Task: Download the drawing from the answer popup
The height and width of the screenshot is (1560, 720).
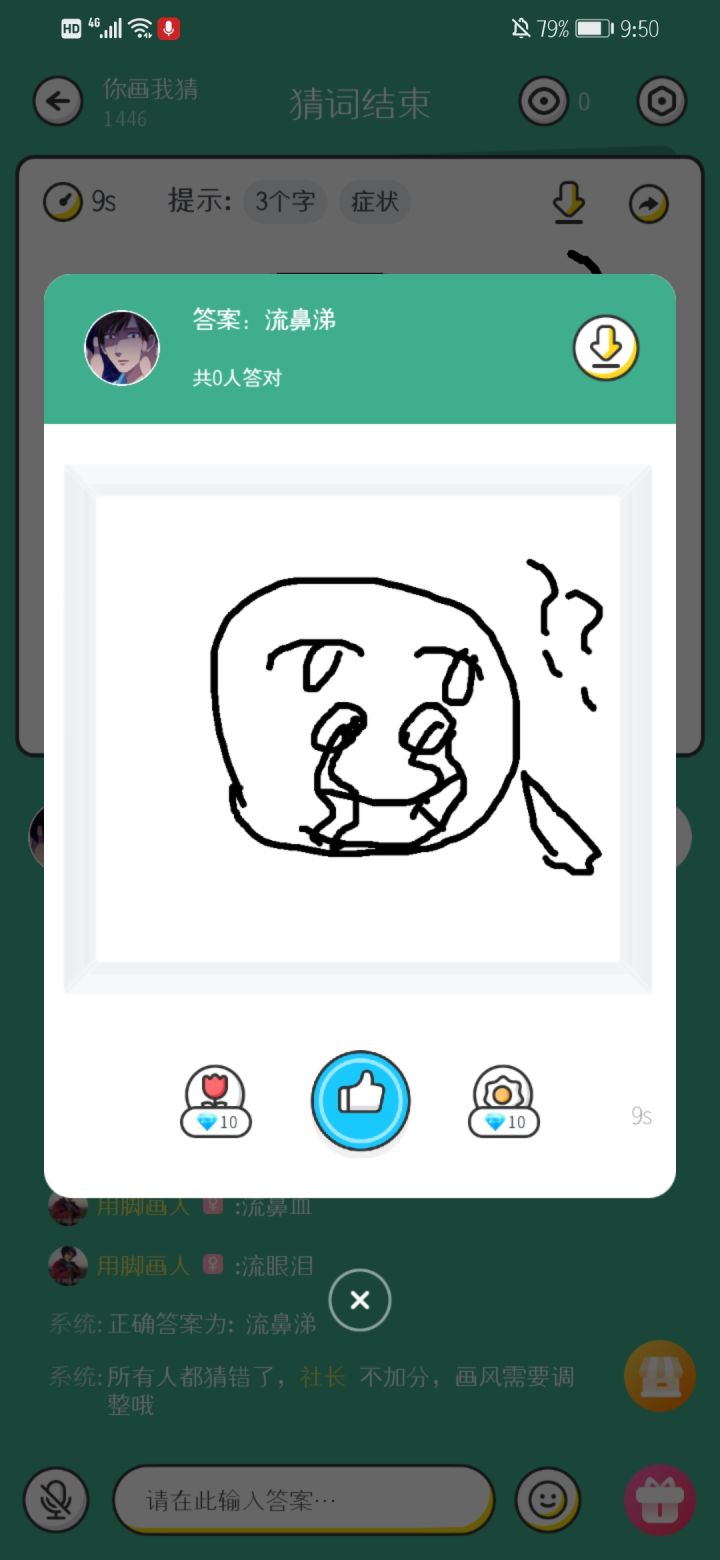Action: (x=604, y=346)
